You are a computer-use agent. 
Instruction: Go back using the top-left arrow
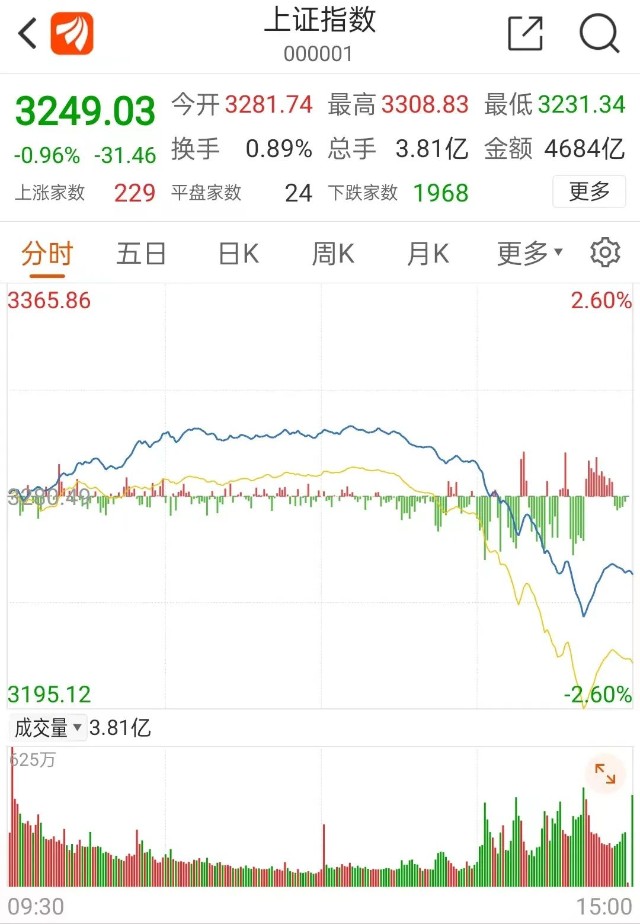coord(28,33)
